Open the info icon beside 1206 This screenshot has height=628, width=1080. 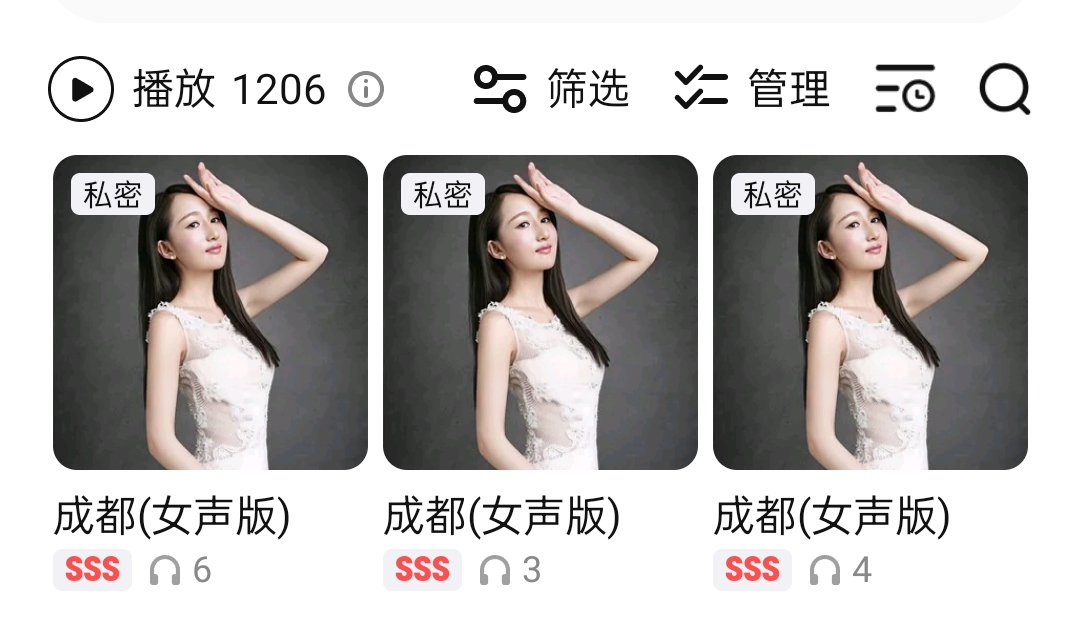tap(366, 90)
